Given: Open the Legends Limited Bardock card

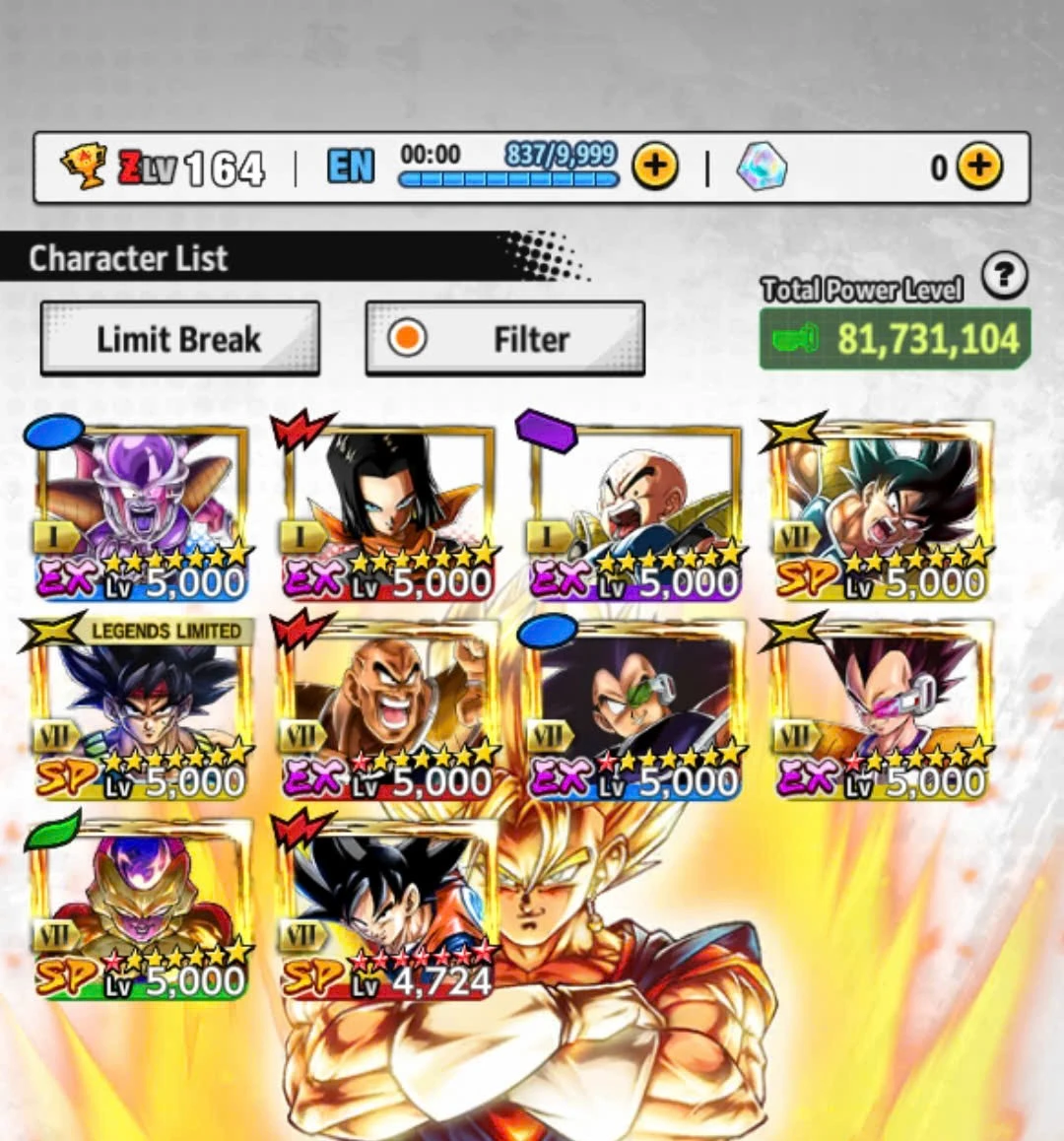Looking at the screenshot, I should click(141, 711).
